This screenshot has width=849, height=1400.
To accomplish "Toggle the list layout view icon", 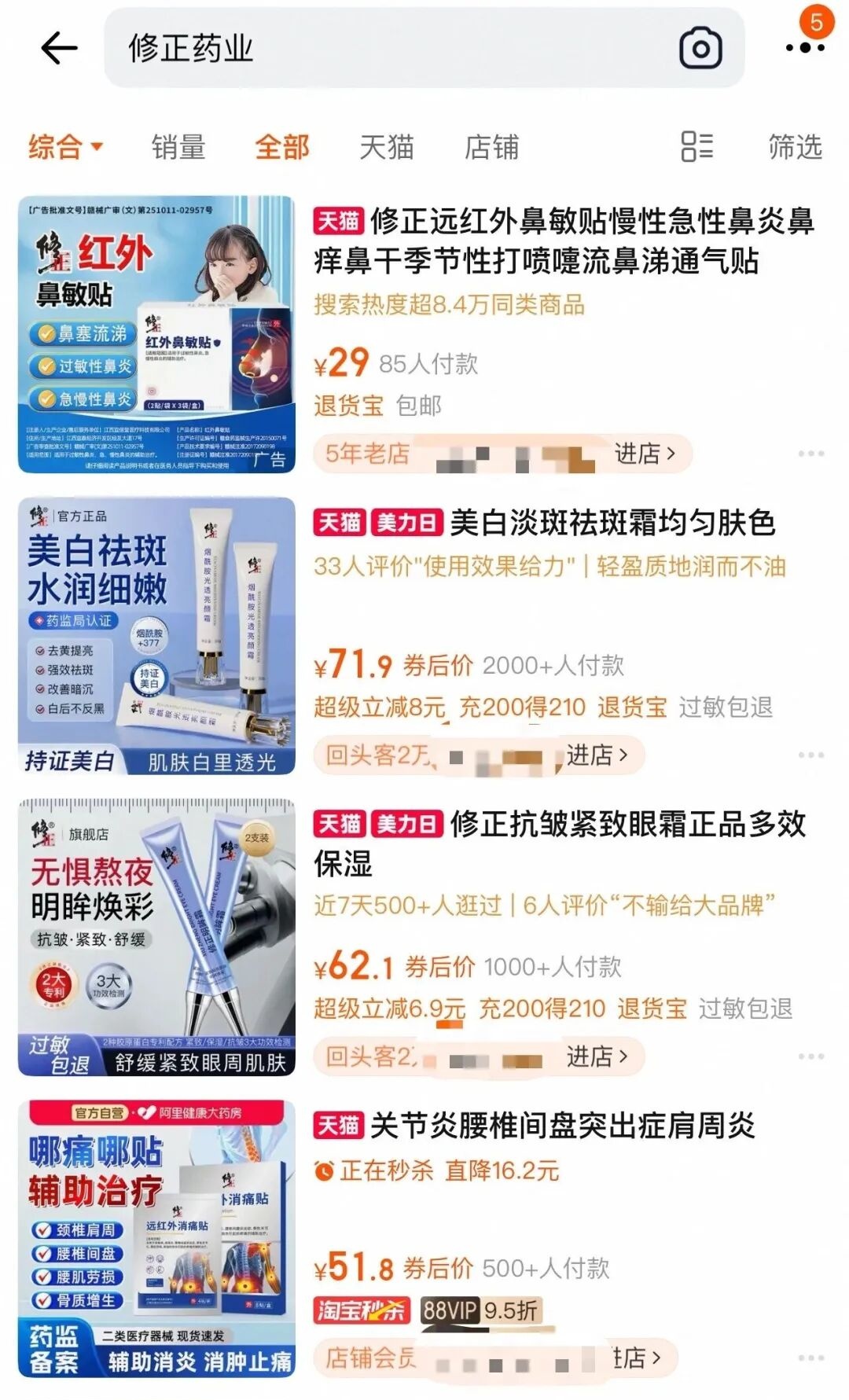I will click(696, 147).
